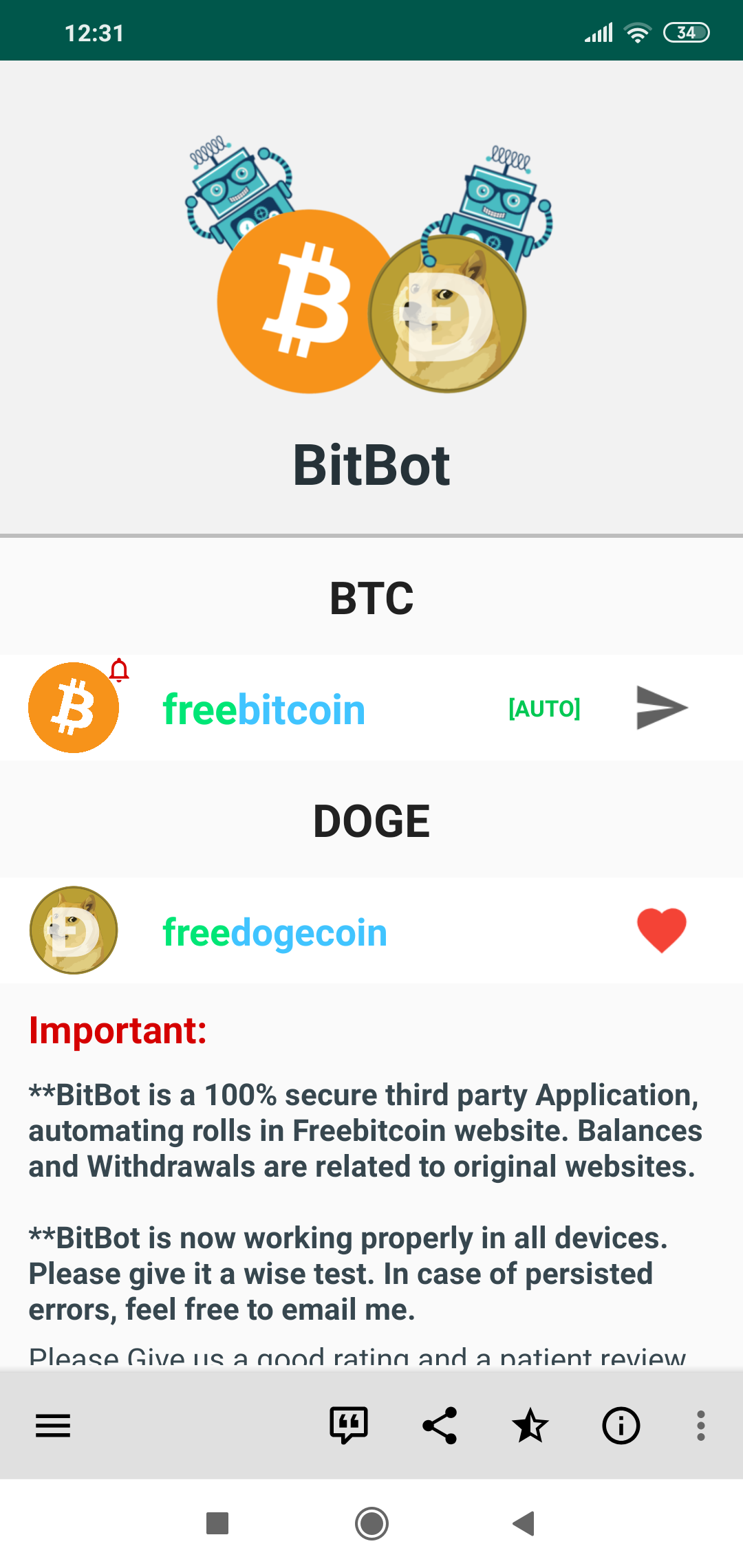The height and width of the screenshot is (1568, 743).
Task: Tap the notification bell on Bitcoin icon
Action: (x=120, y=669)
